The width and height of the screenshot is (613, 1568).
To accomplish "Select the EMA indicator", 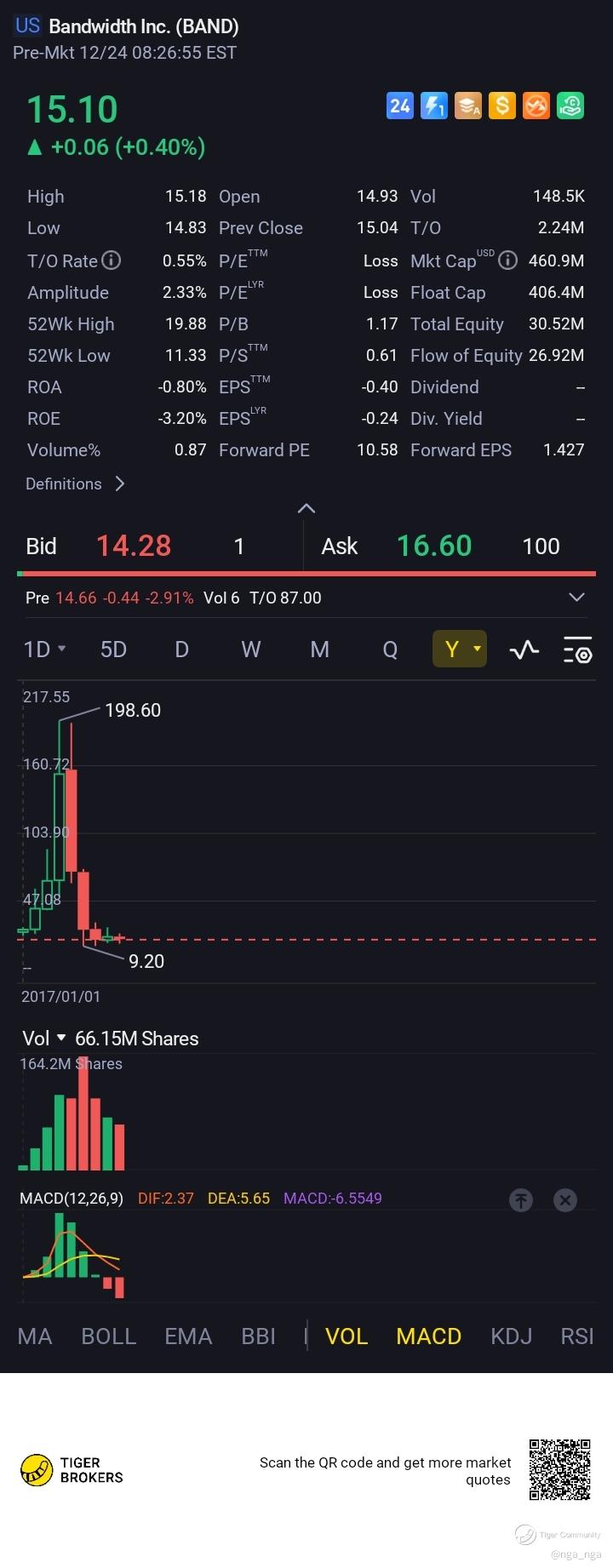I will [188, 1336].
